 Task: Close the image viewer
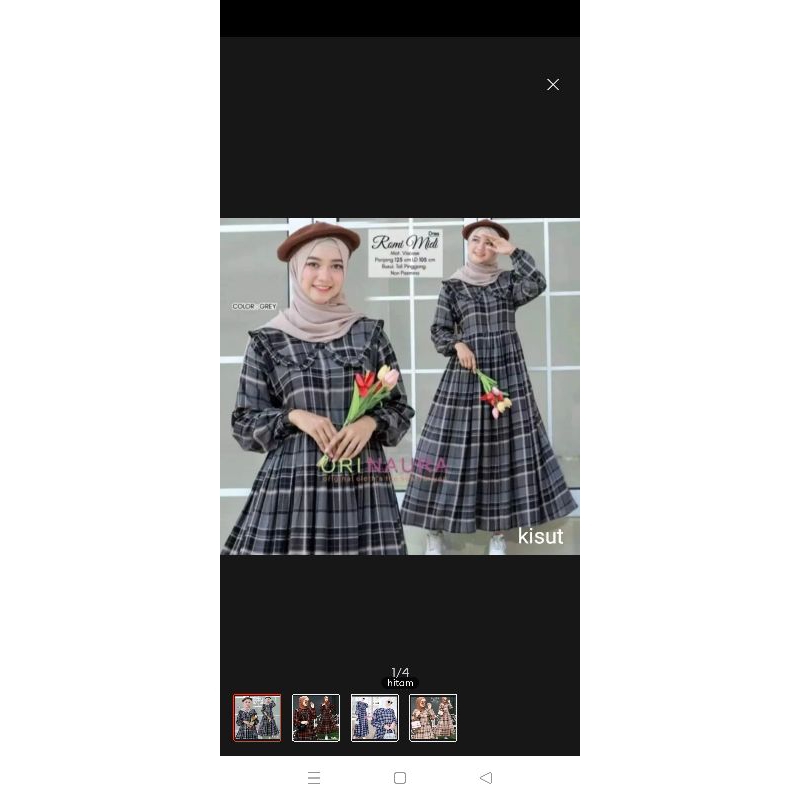(553, 85)
